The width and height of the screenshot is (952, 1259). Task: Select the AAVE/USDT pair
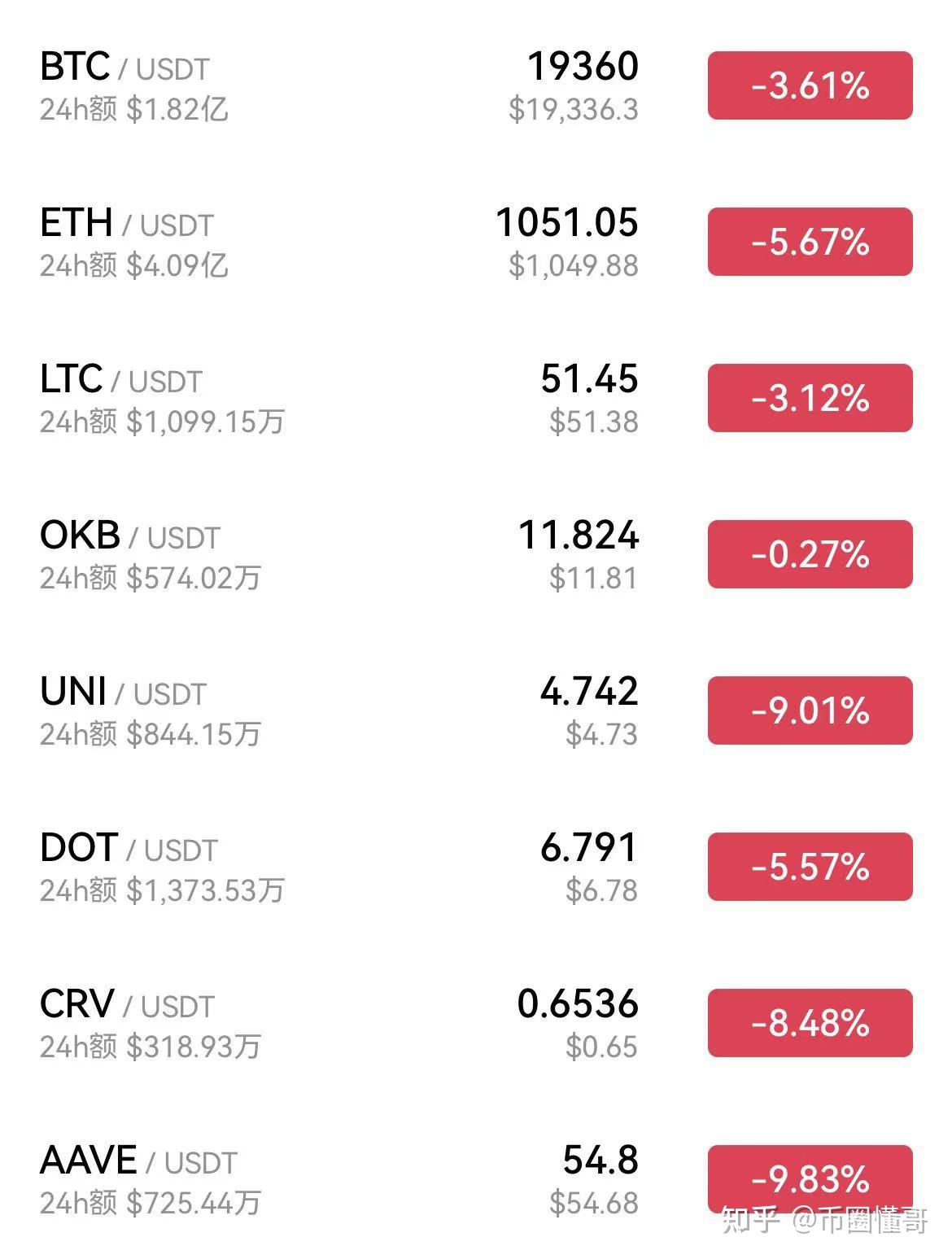138,1162
